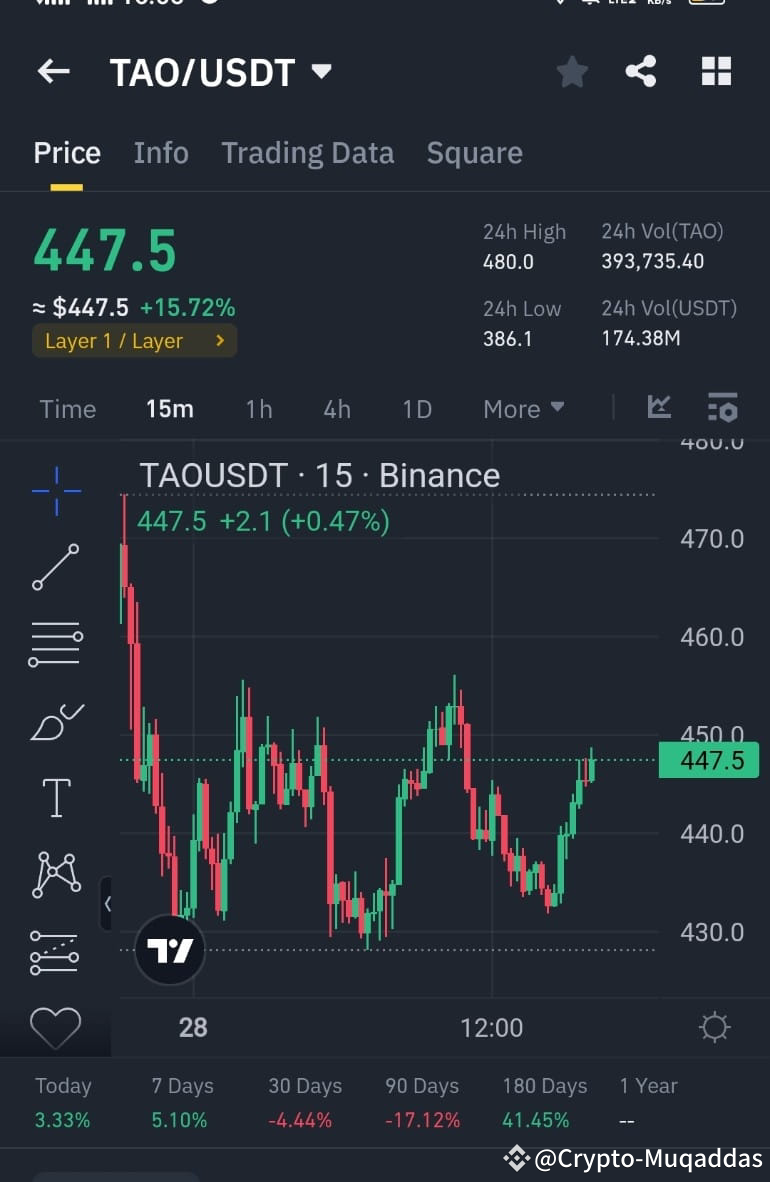
Task: Open the TAO/USDT pair selector dropdown
Action: click(x=220, y=71)
